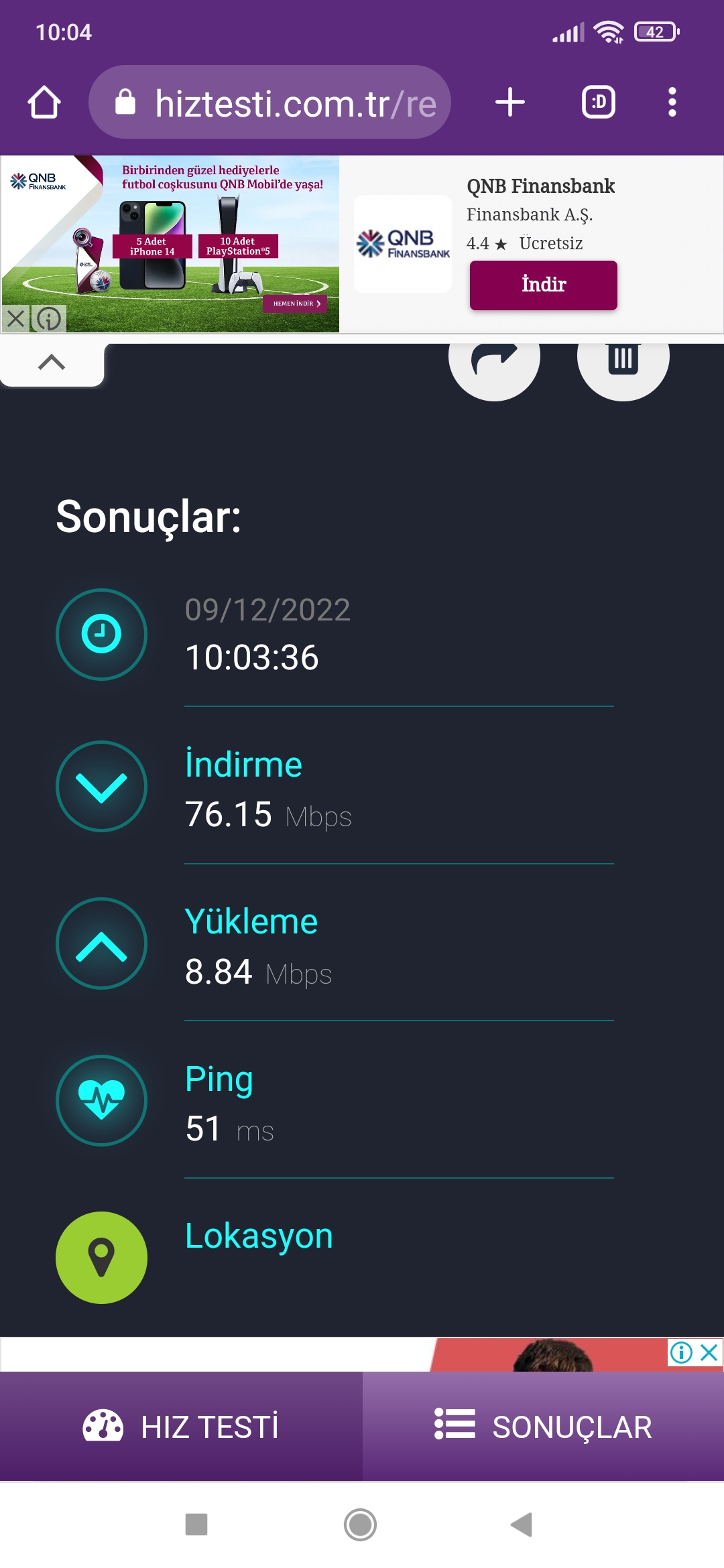Tap İndir on QNB Finansbank ad
The image size is (724, 1568).
pos(544,285)
